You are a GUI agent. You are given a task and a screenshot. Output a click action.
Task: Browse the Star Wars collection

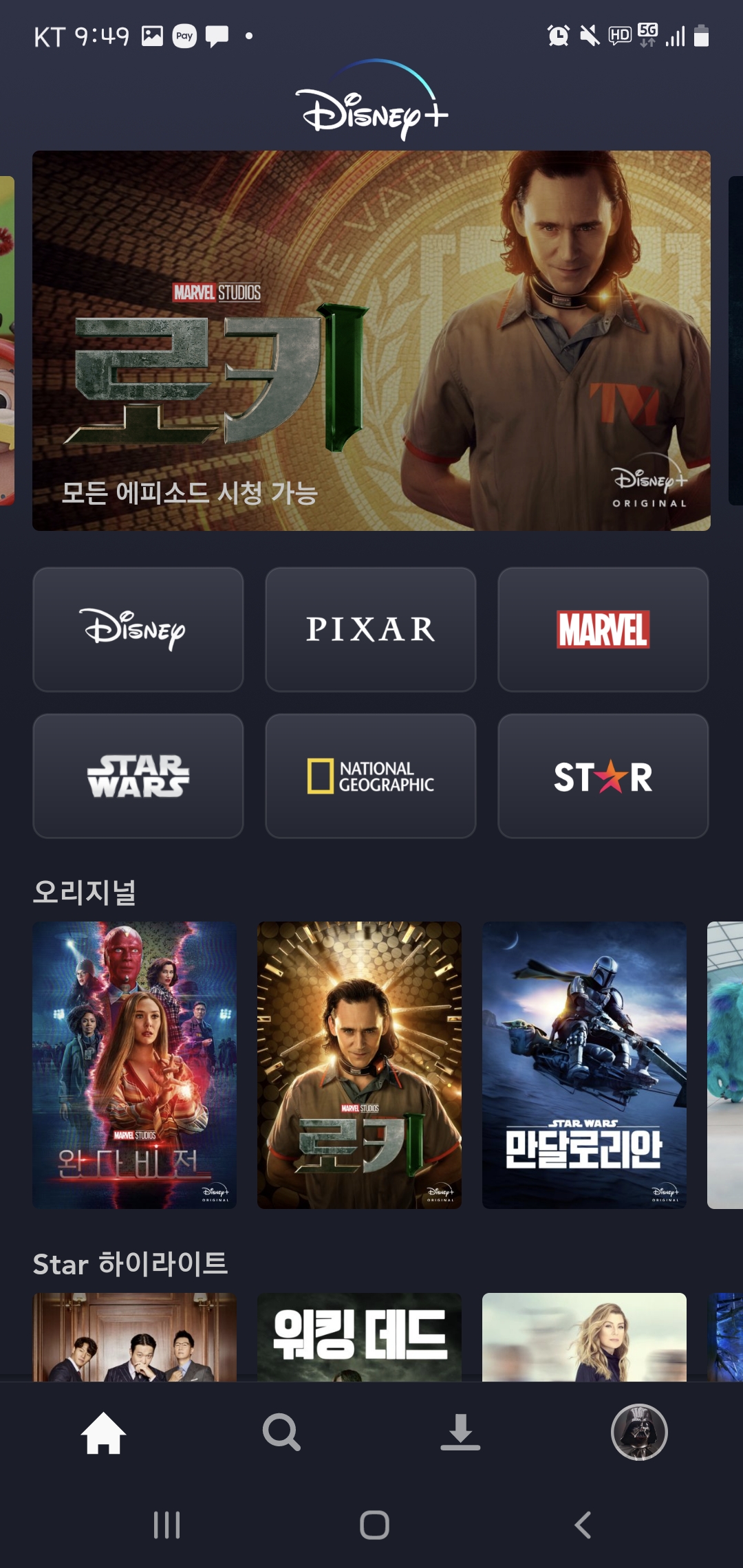click(x=138, y=776)
